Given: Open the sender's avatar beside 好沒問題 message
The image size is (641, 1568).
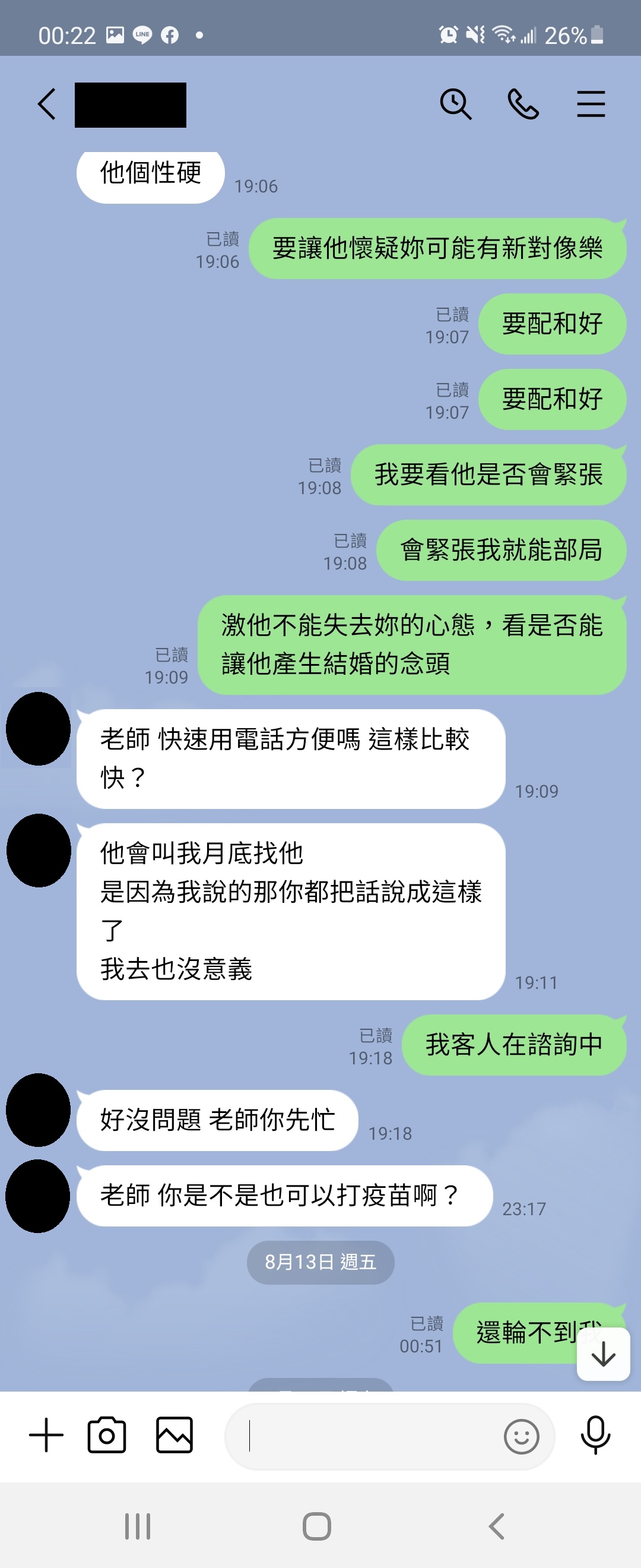Looking at the screenshot, I should click(x=39, y=1109).
